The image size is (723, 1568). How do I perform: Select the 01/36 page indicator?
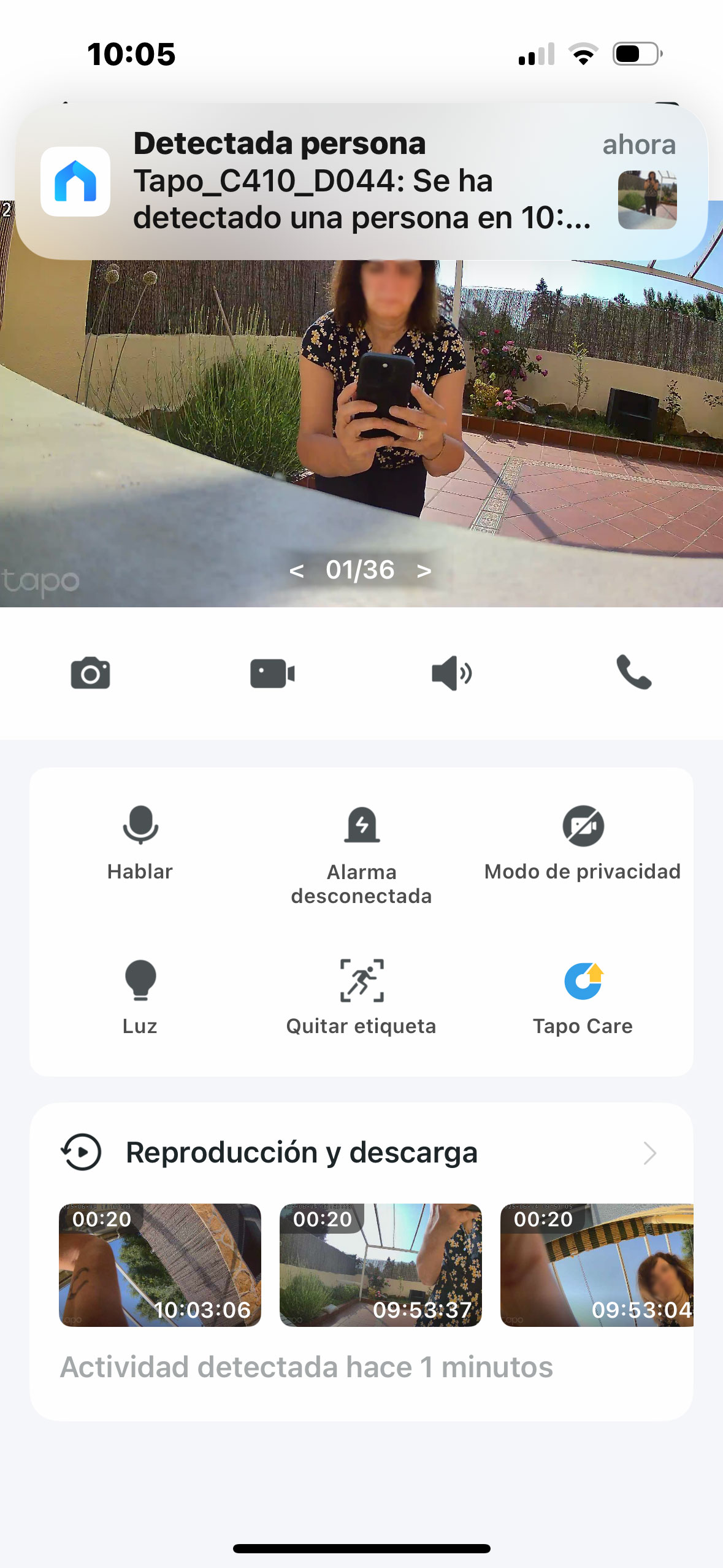pyautogui.click(x=361, y=571)
